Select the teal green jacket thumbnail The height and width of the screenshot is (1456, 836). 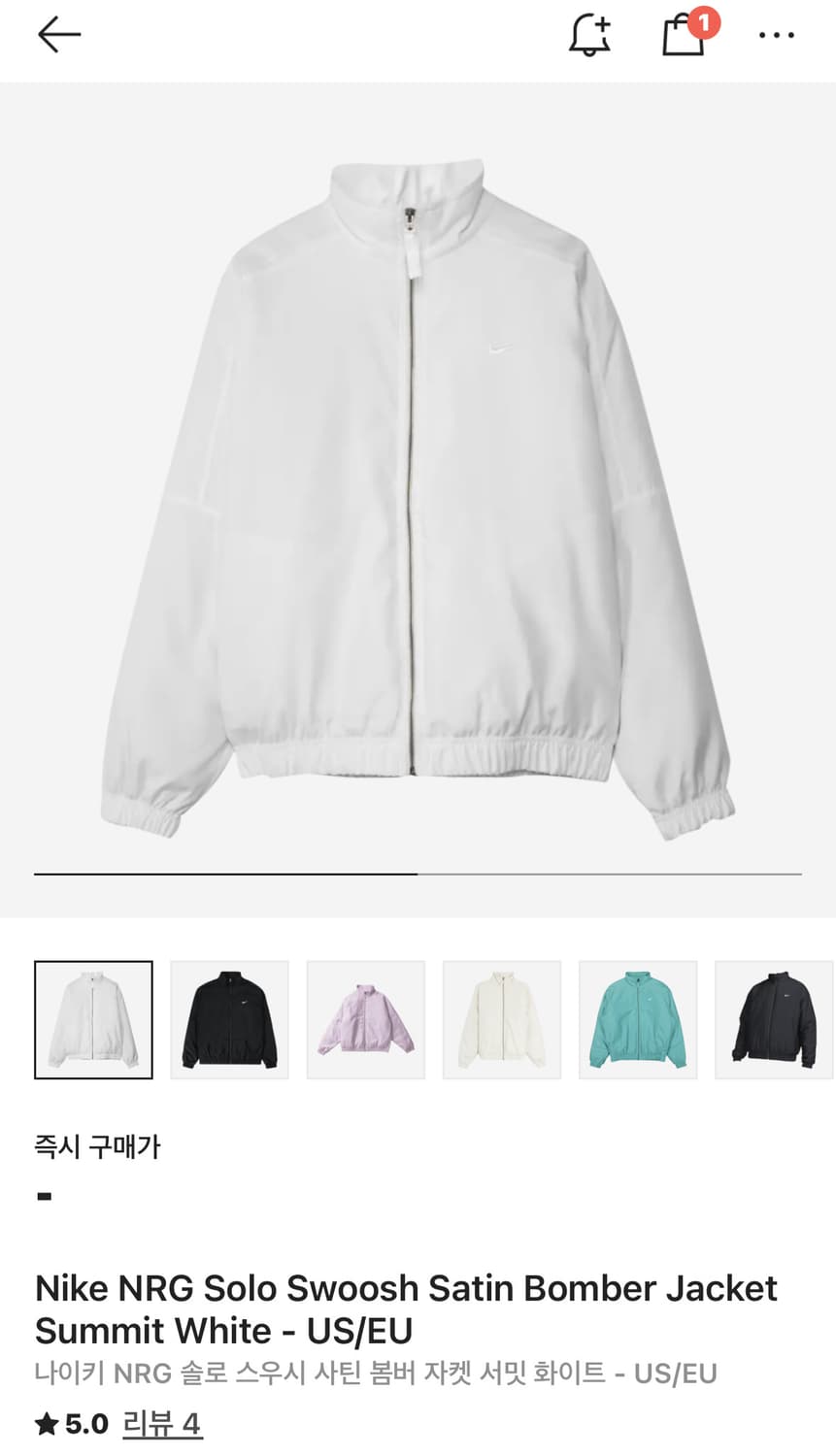click(637, 1019)
